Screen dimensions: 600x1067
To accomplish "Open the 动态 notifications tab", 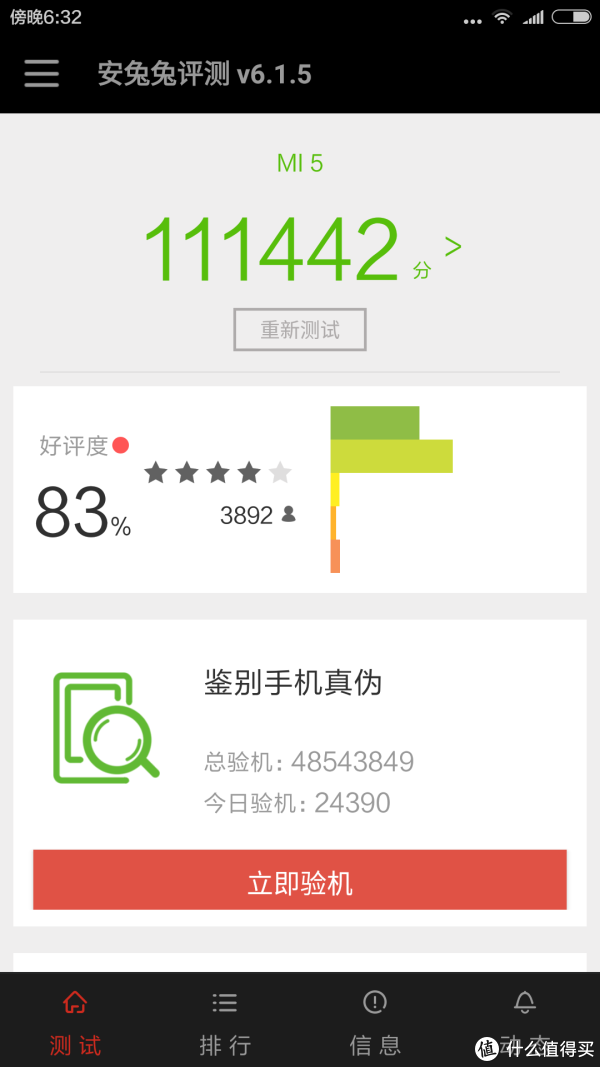I will coord(524,1020).
